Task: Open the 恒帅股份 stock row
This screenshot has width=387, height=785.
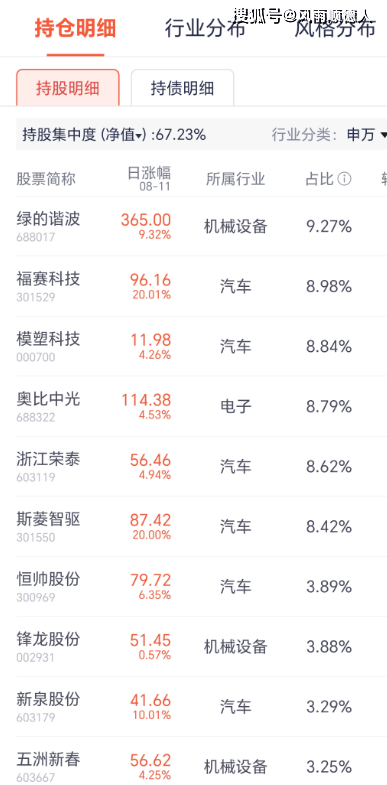Action: pos(193,587)
